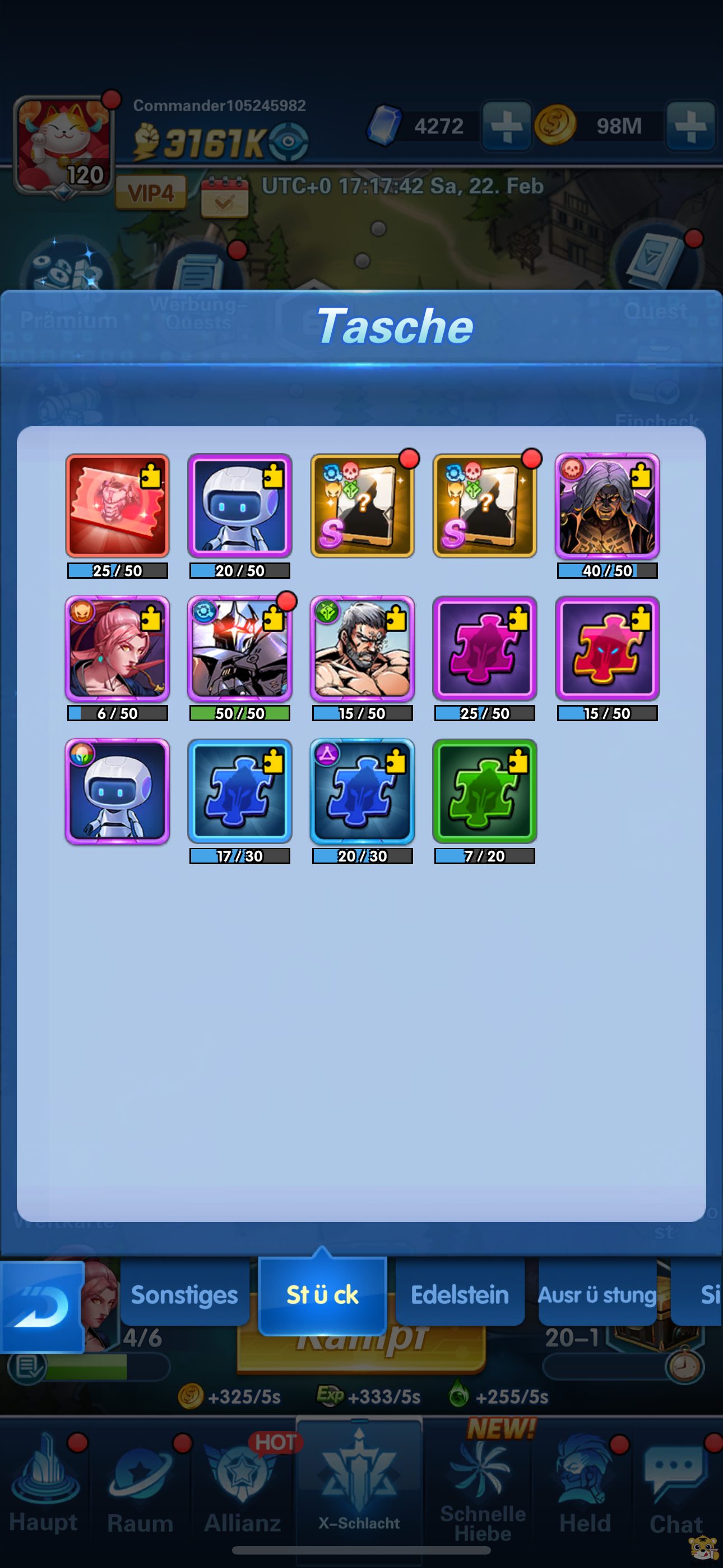This screenshot has width=723, height=1568.
Task: Select the blue puzzle shard 20/30
Action: click(362, 791)
